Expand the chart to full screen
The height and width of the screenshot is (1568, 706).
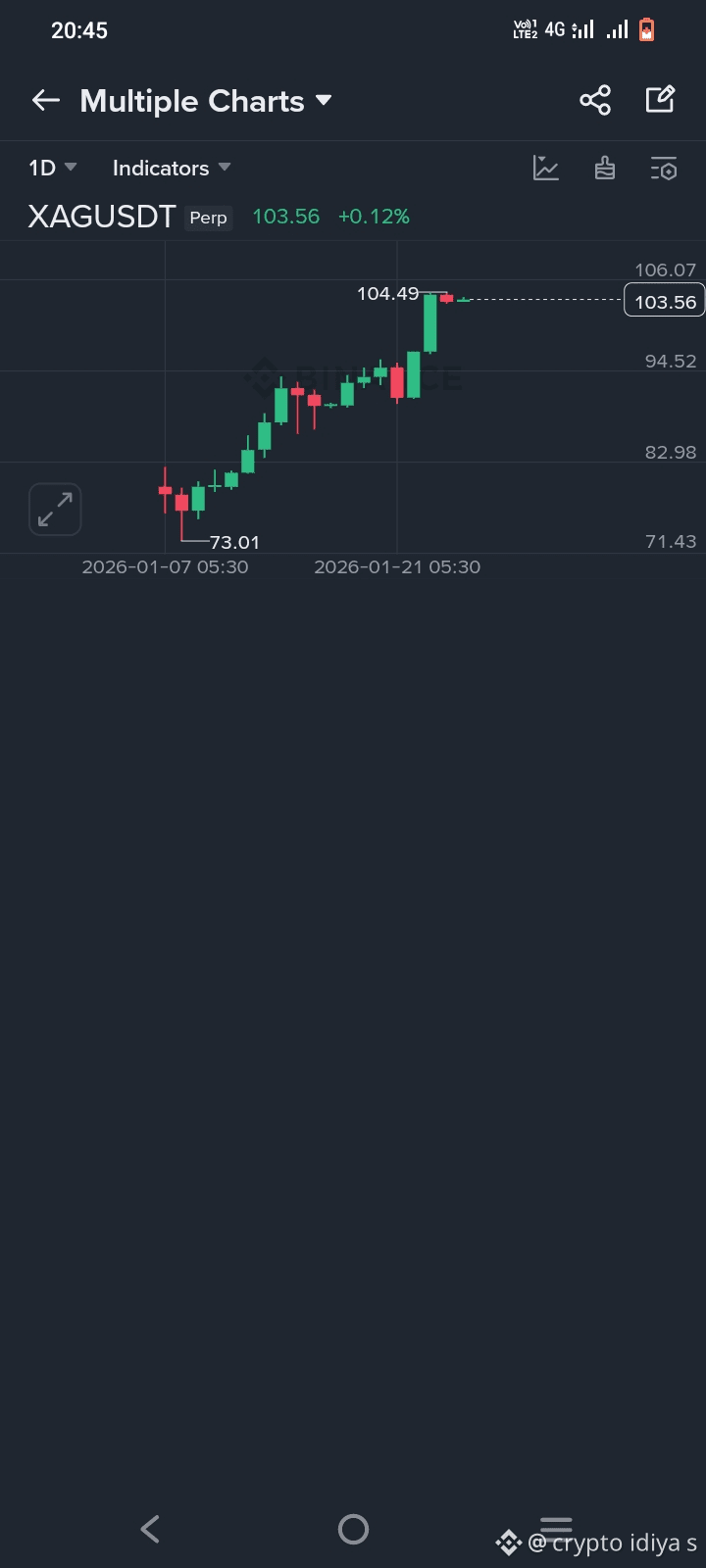(55, 510)
